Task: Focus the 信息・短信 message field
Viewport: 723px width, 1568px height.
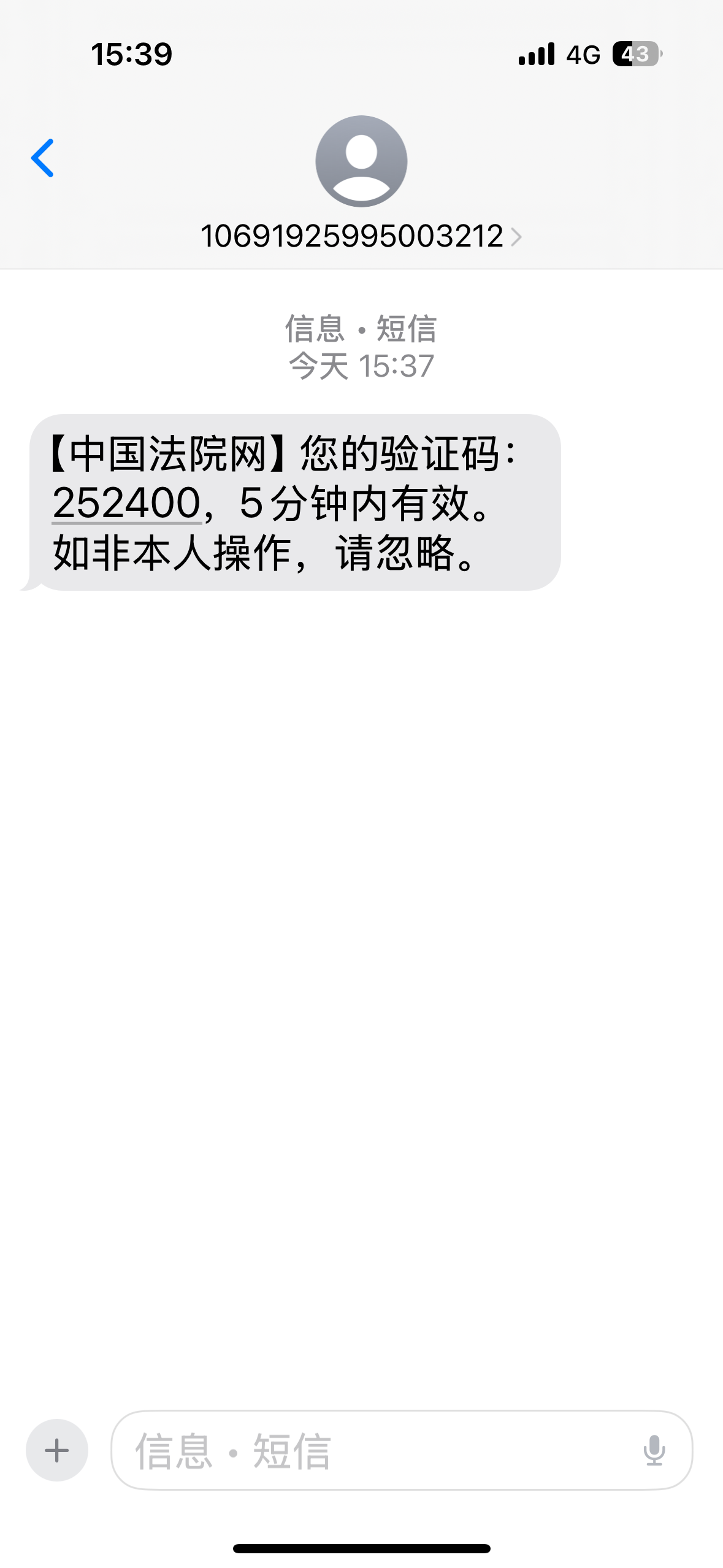Action: point(368,1450)
